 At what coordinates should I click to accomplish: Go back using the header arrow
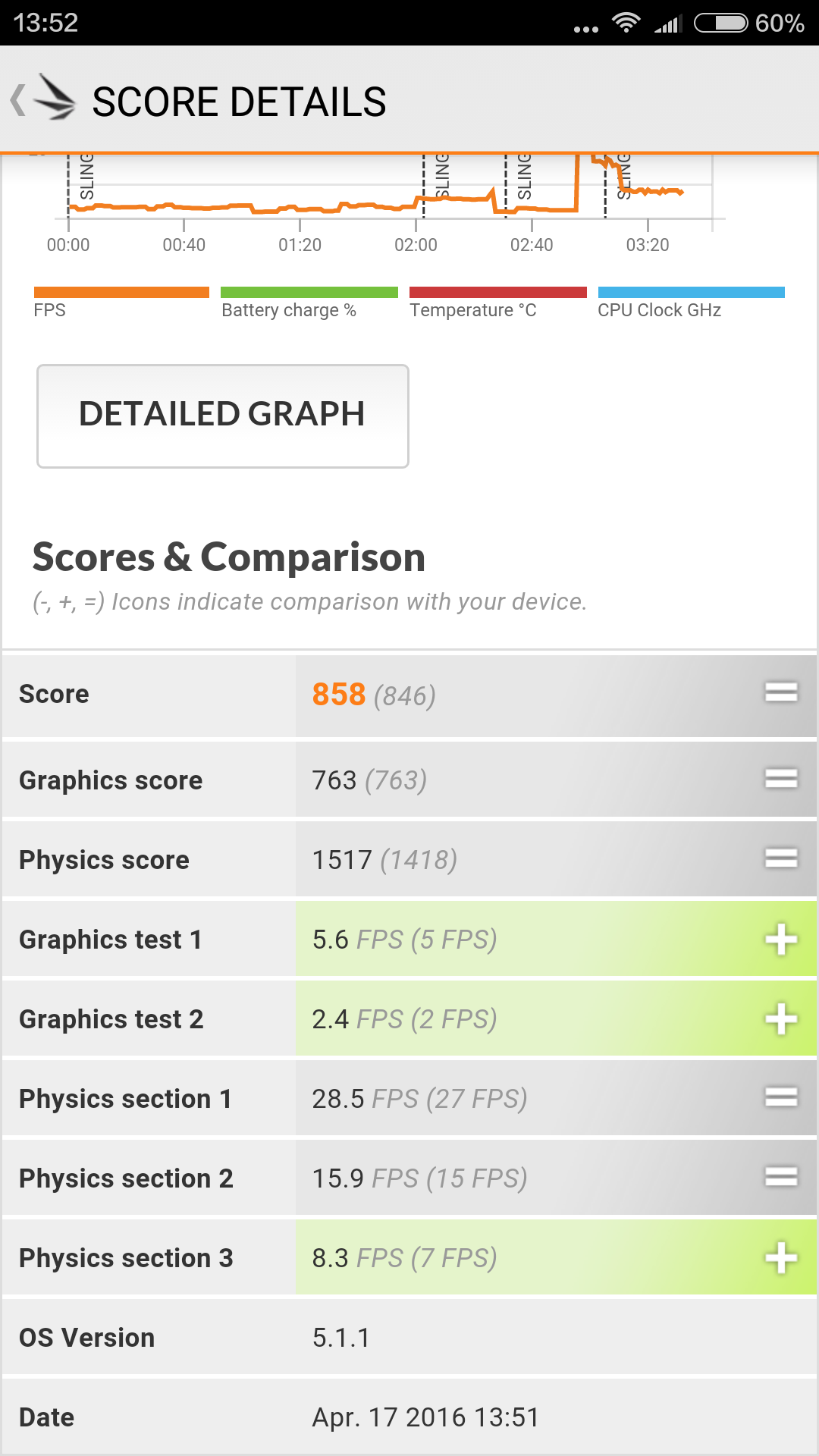(18, 100)
